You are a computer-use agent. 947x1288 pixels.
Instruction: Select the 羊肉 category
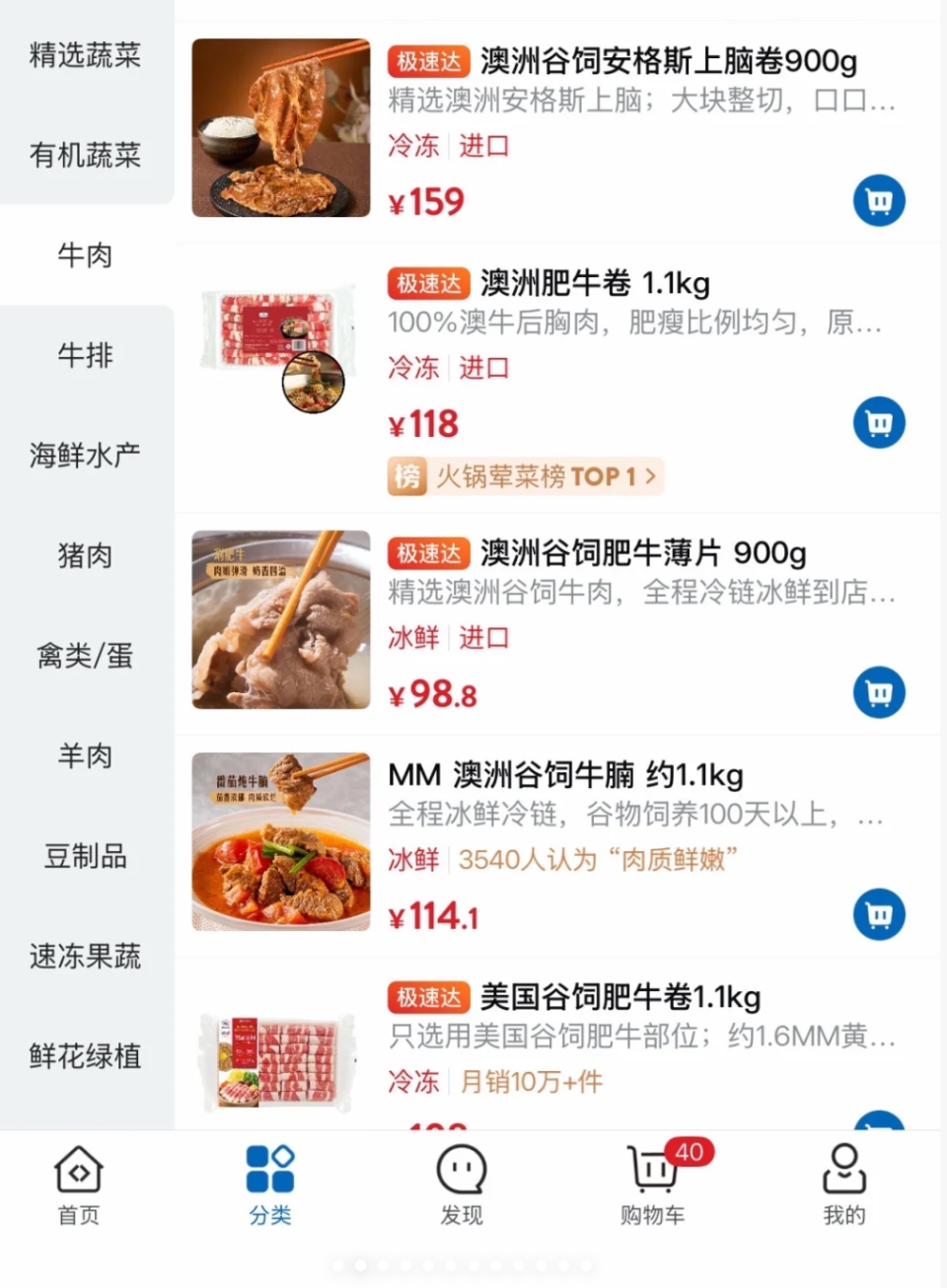[83, 756]
